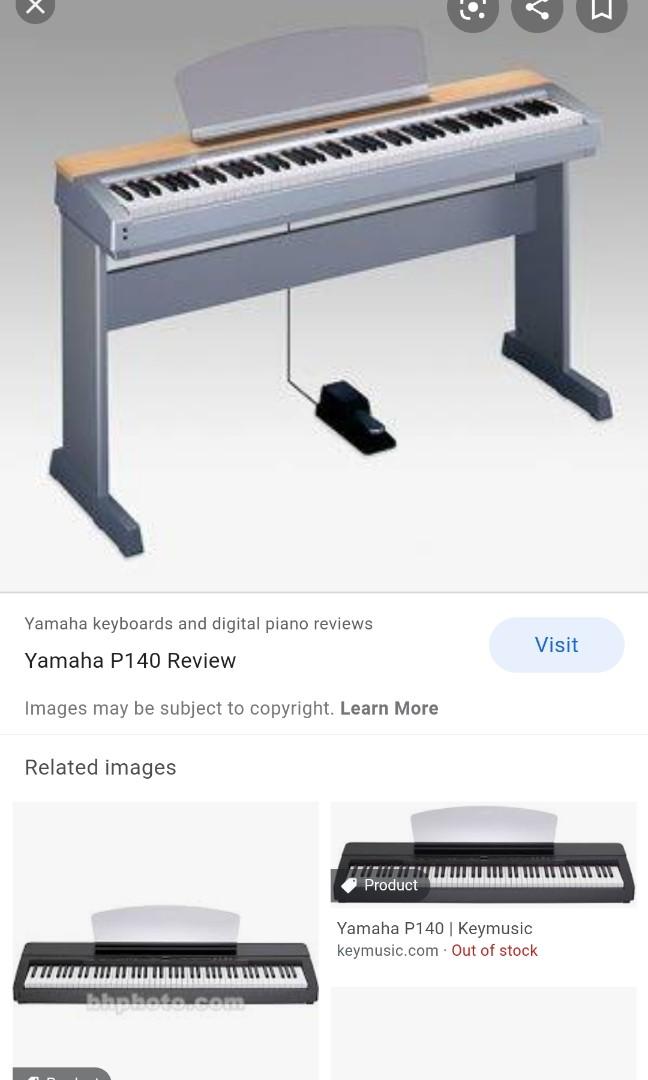The image size is (648, 1080).
Task: Open the Learn More copyright link
Action: tap(389, 708)
